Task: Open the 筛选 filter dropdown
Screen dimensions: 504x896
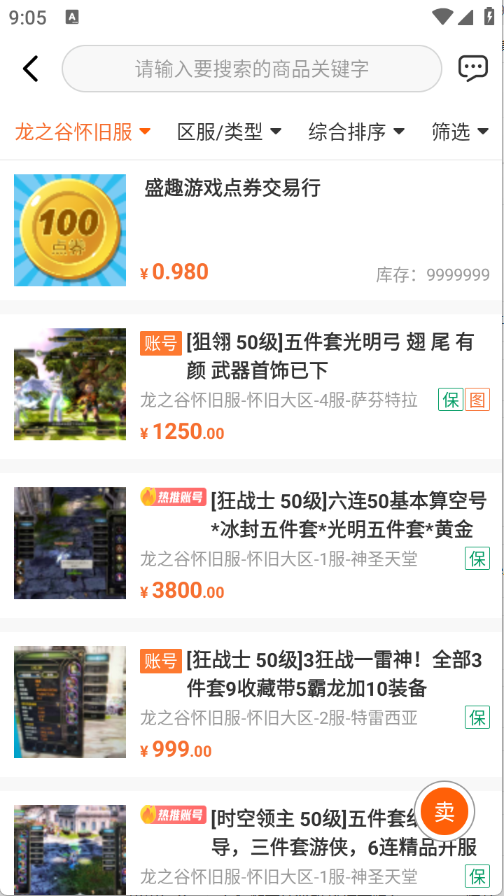Action: point(460,132)
